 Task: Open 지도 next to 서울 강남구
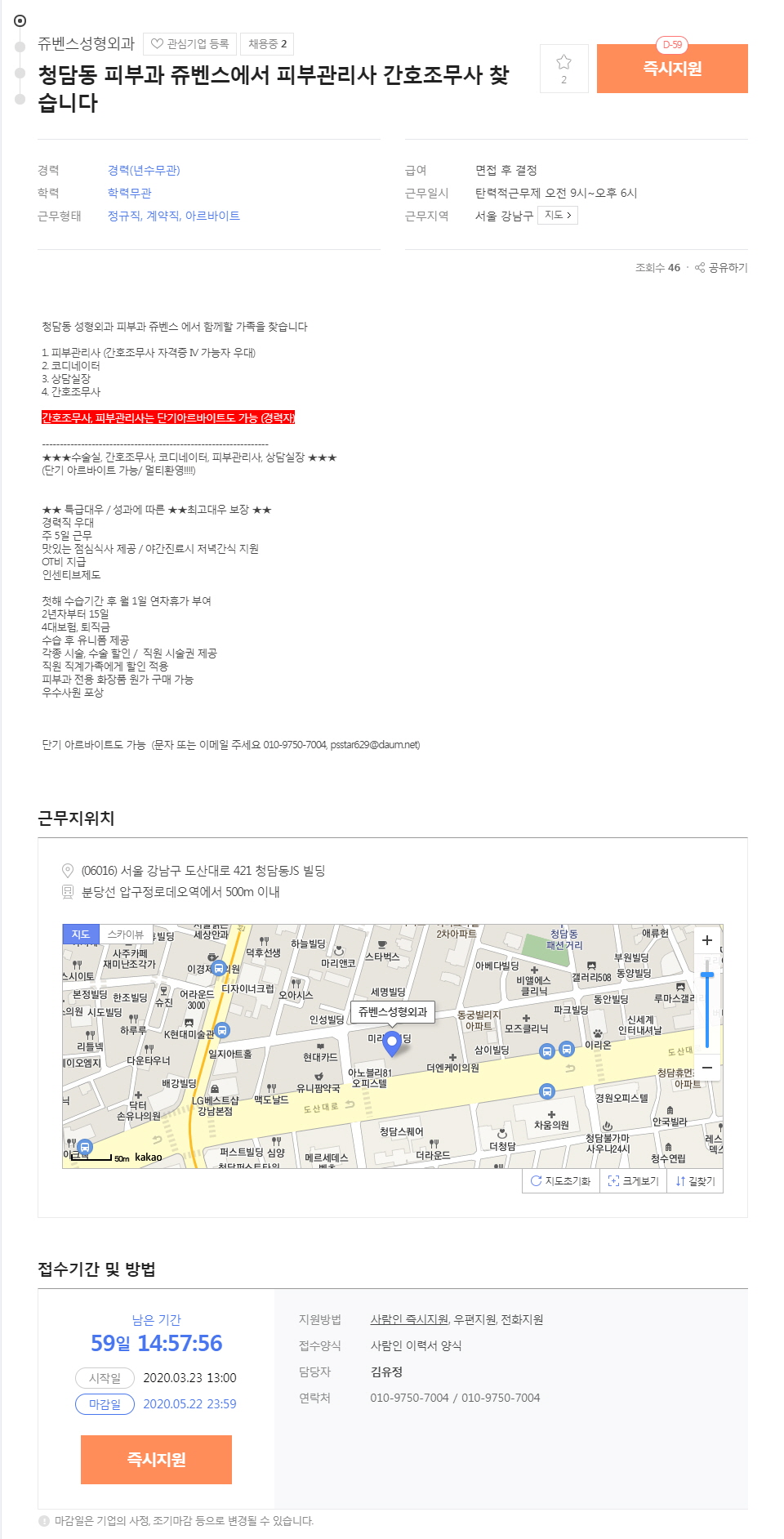tap(558, 216)
